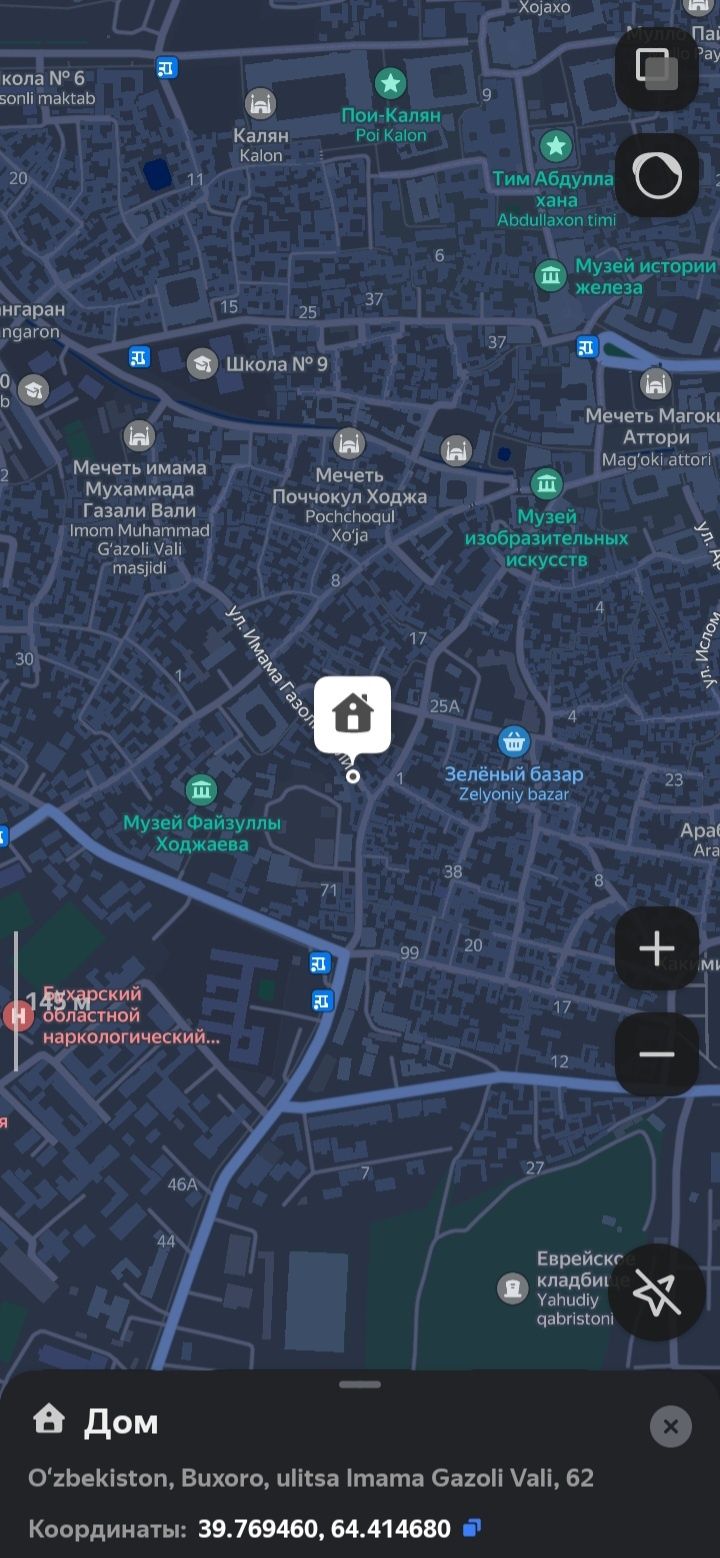
Task: Enable my location tracking arrow
Action: tap(656, 1293)
